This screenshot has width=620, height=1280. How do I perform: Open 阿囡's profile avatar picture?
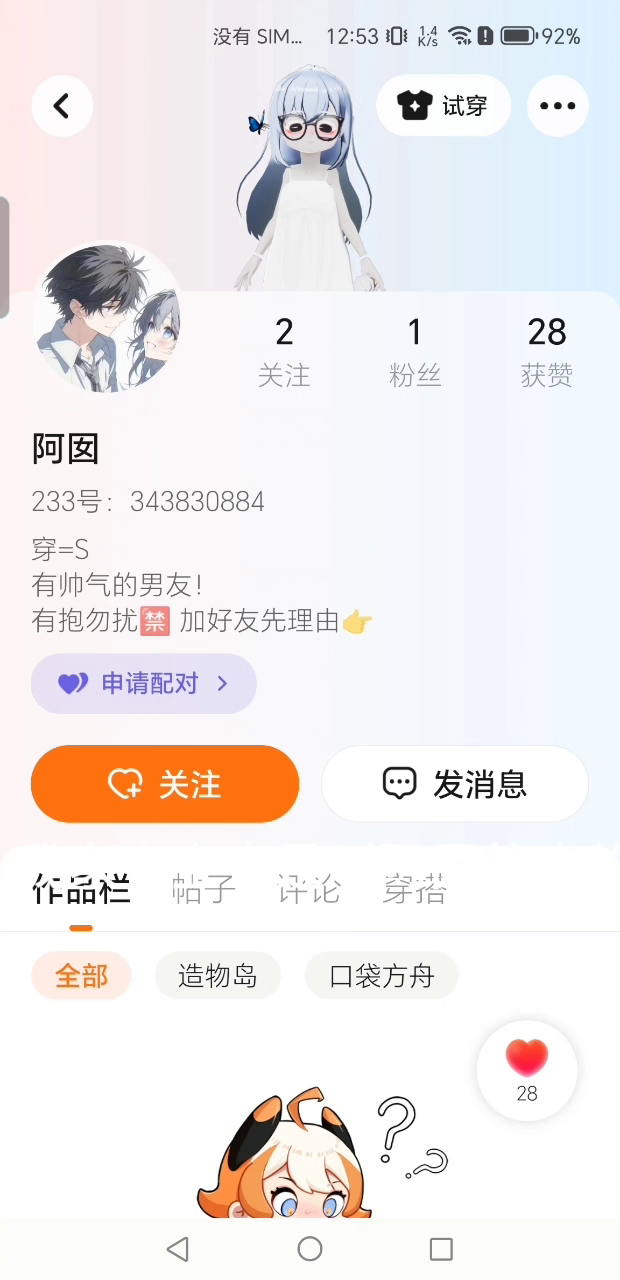point(108,317)
